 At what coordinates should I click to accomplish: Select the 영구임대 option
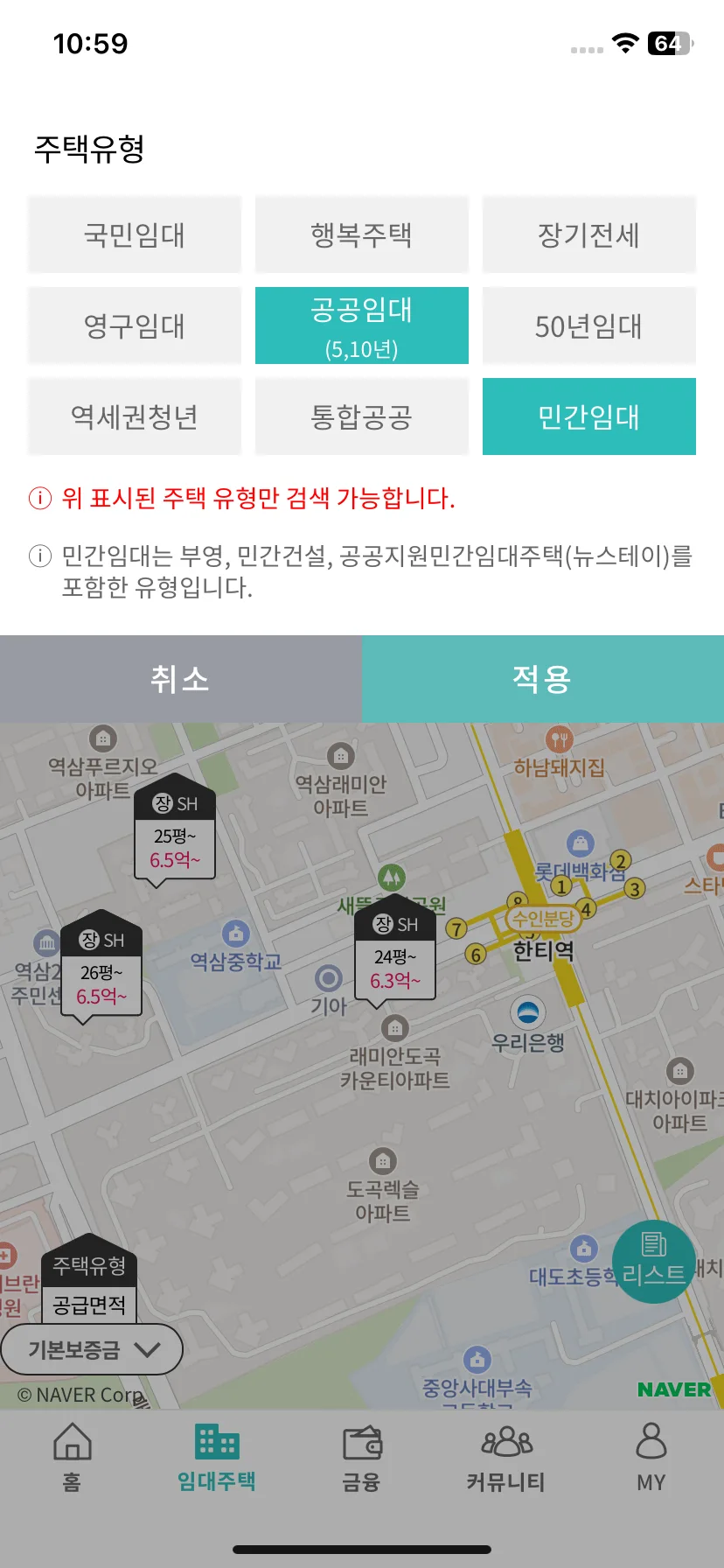point(134,325)
